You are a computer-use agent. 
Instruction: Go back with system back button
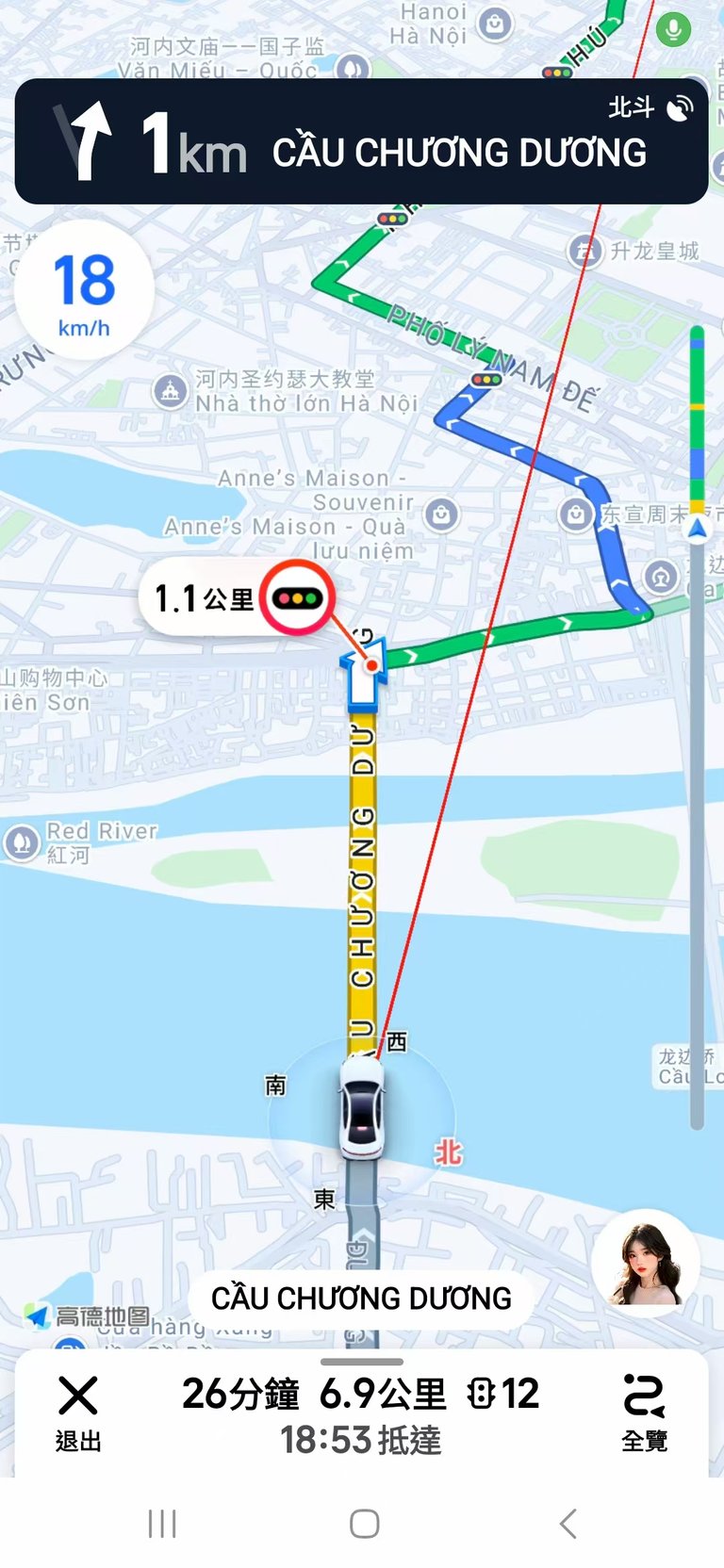click(x=568, y=1523)
